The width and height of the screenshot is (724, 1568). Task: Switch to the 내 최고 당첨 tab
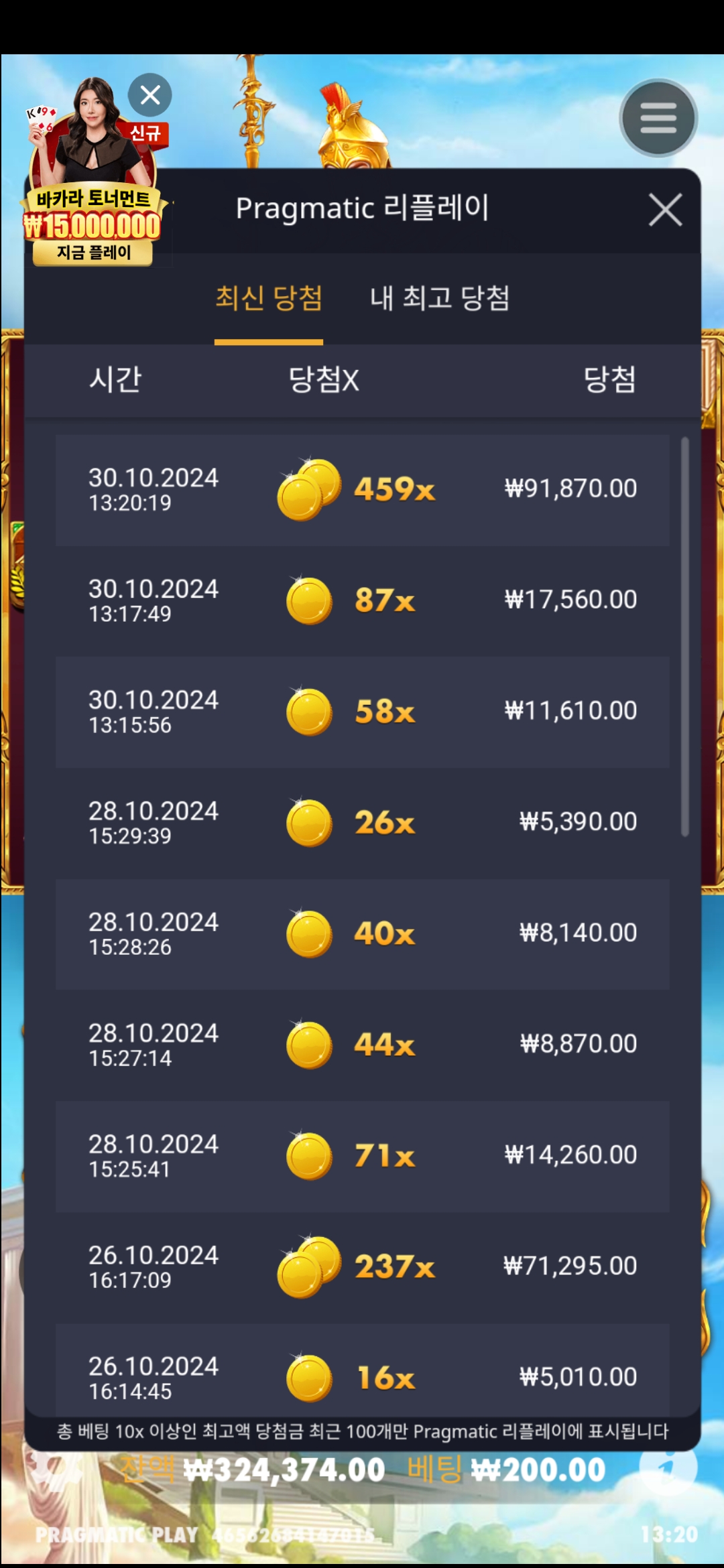(x=440, y=298)
